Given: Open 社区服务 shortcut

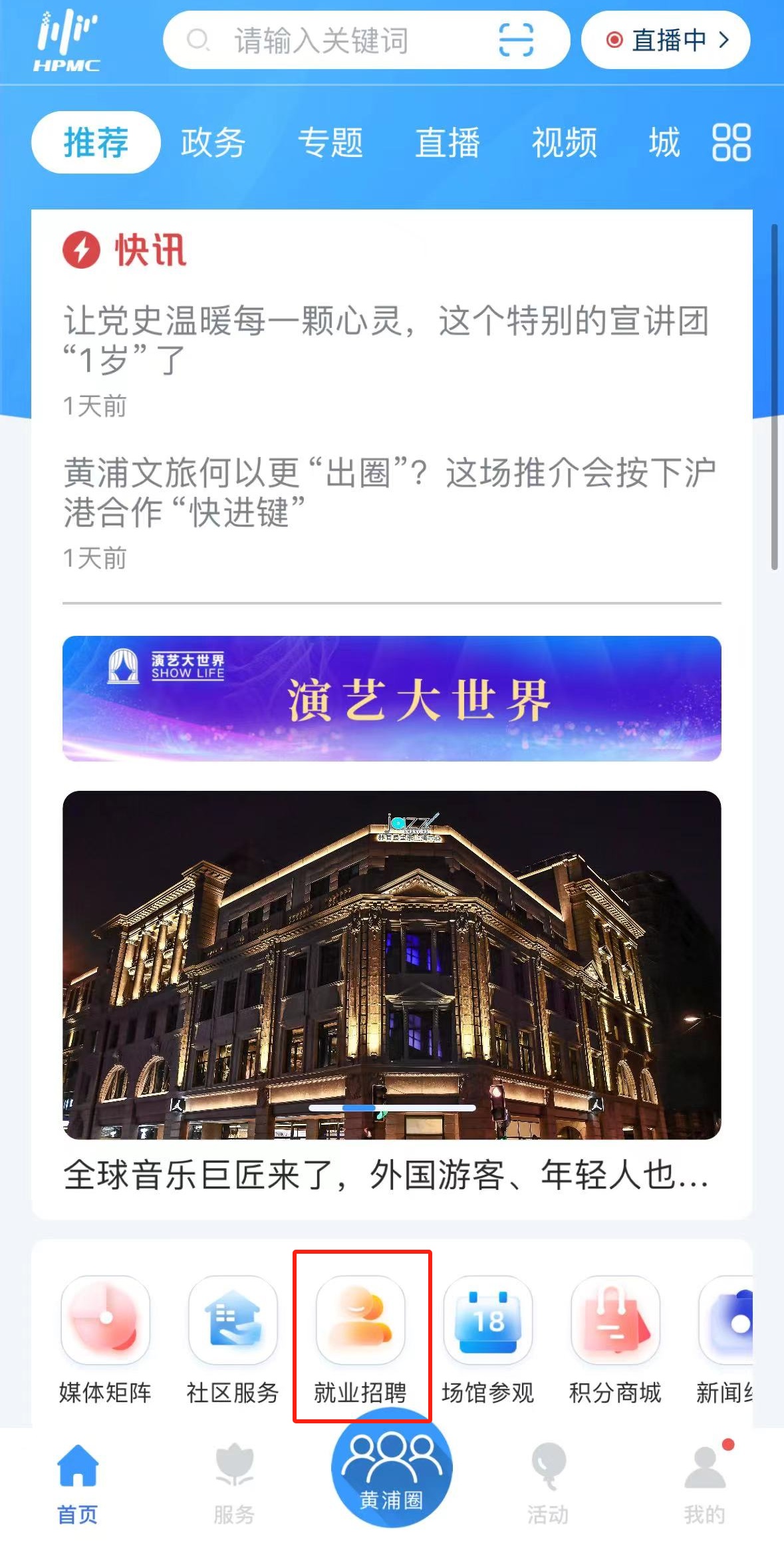Looking at the screenshot, I should [233, 1337].
